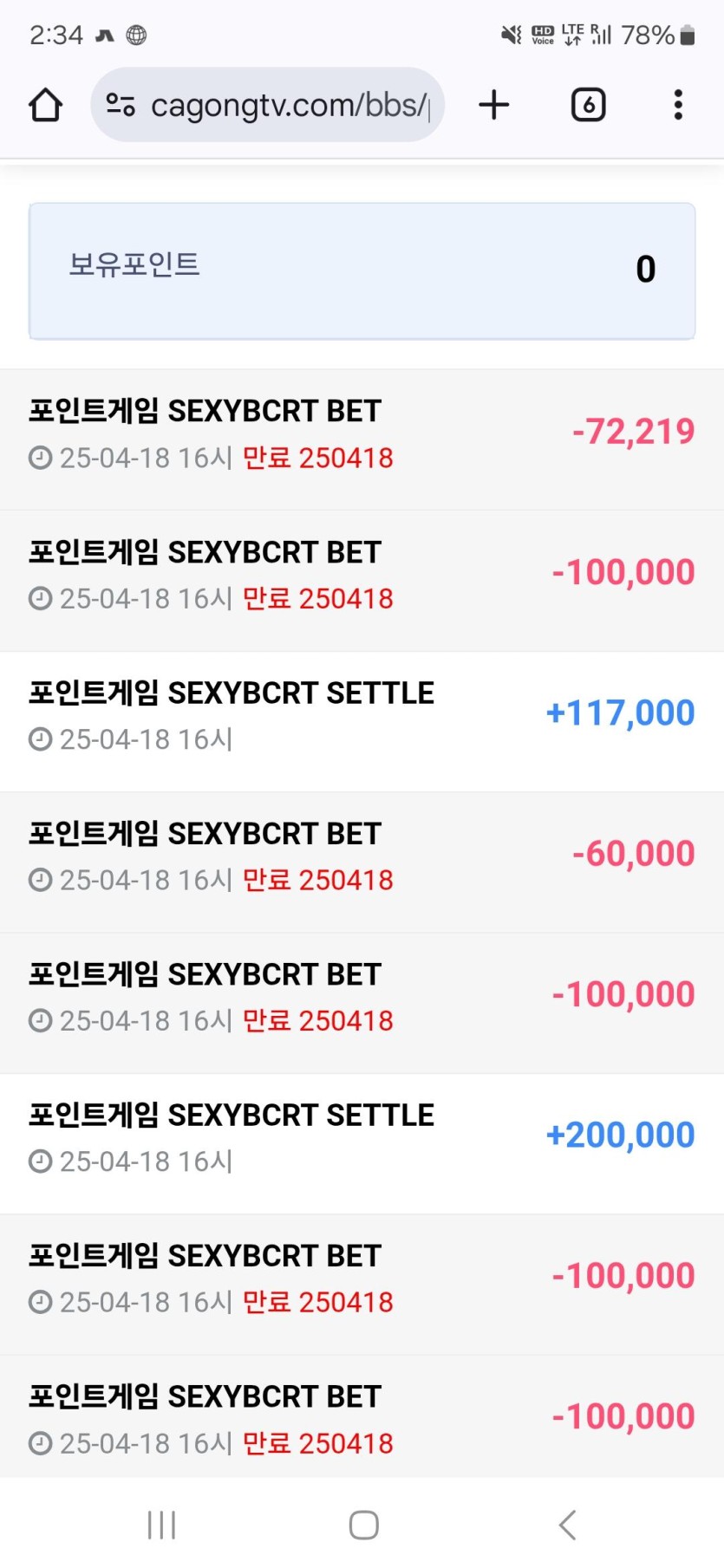This screenshot has height=1568, width=724.
Task: Go to the browser home page
Action: point(45,106)
